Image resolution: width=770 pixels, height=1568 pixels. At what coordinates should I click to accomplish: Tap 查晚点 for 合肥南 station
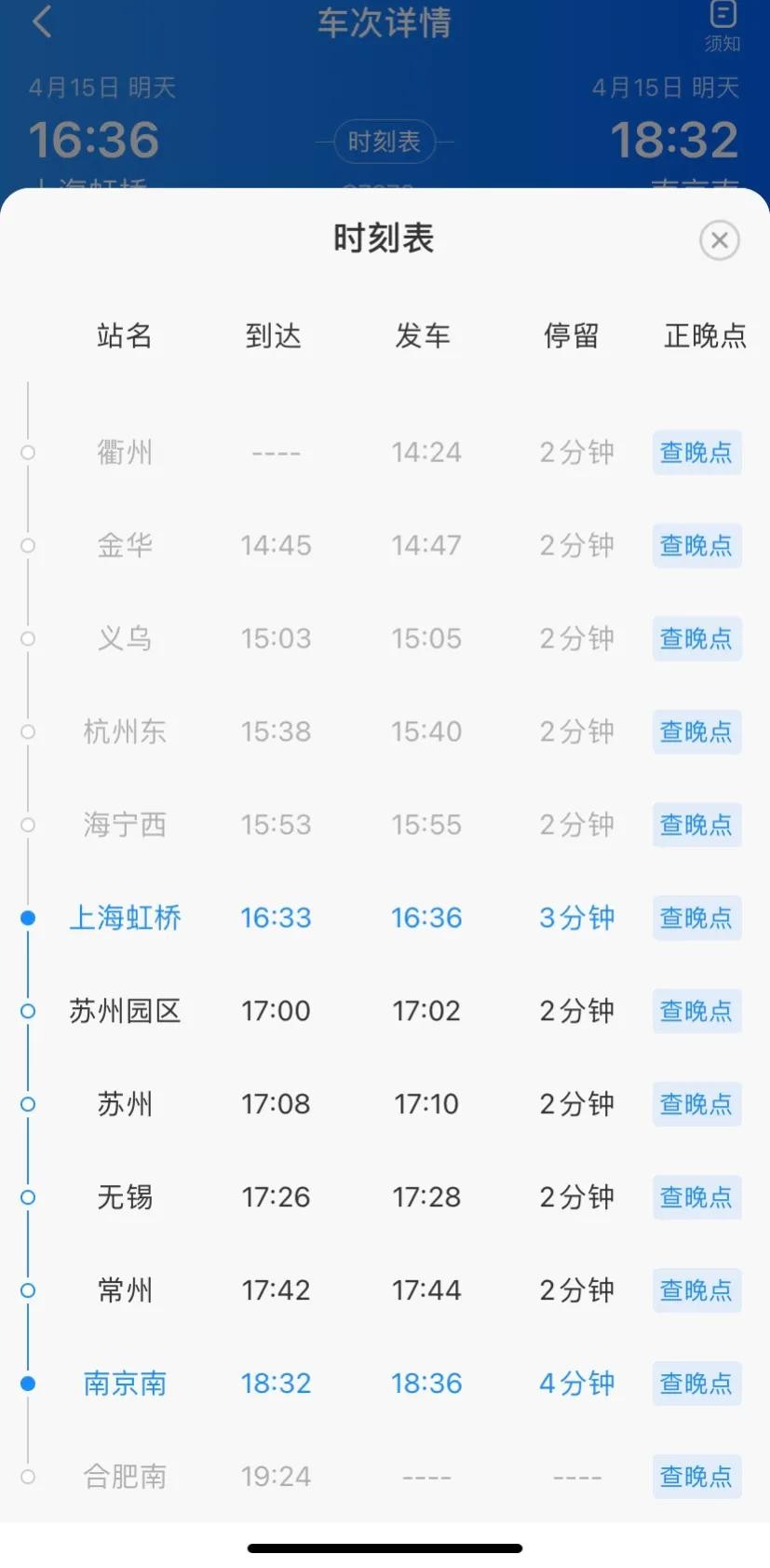pos(696,1477)
